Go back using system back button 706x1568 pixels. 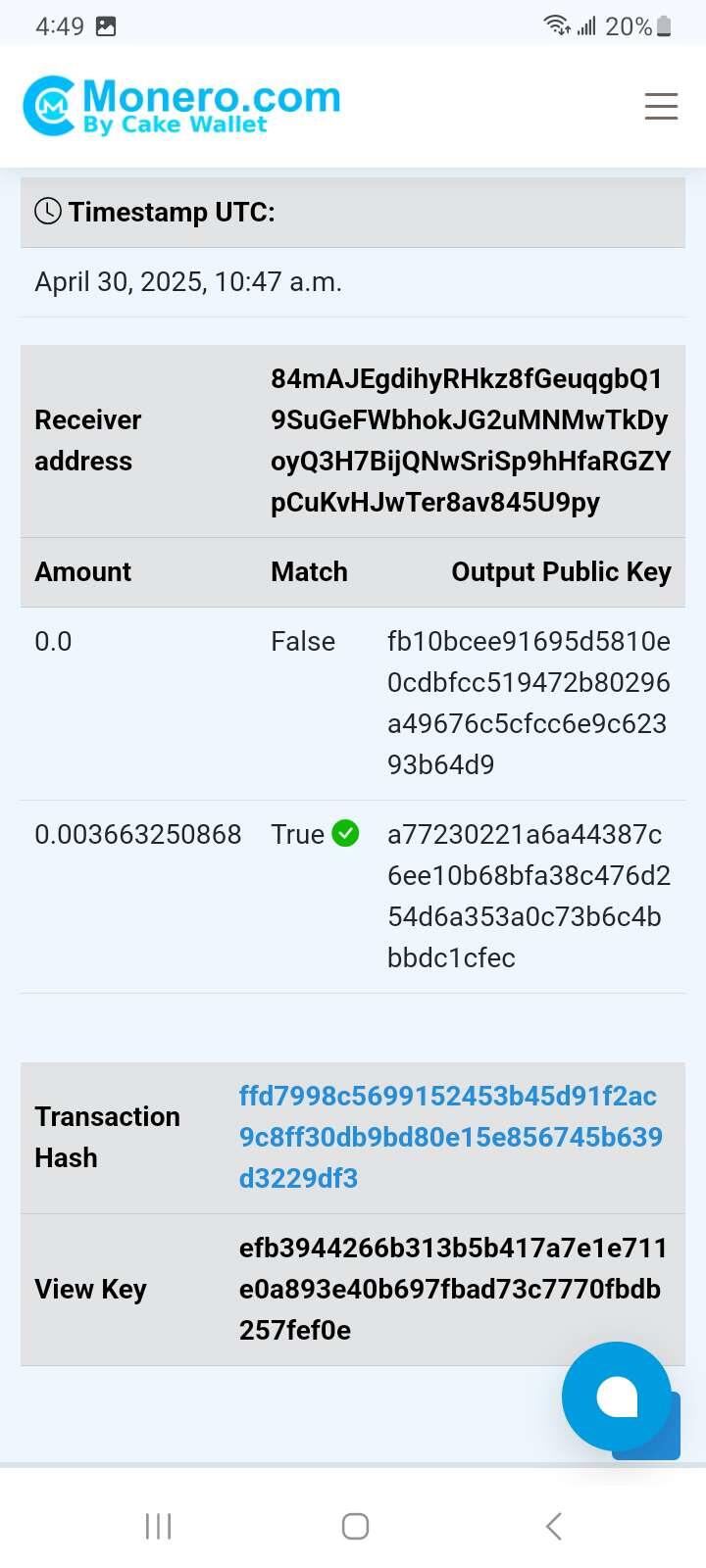click(x=553, y=1526)
